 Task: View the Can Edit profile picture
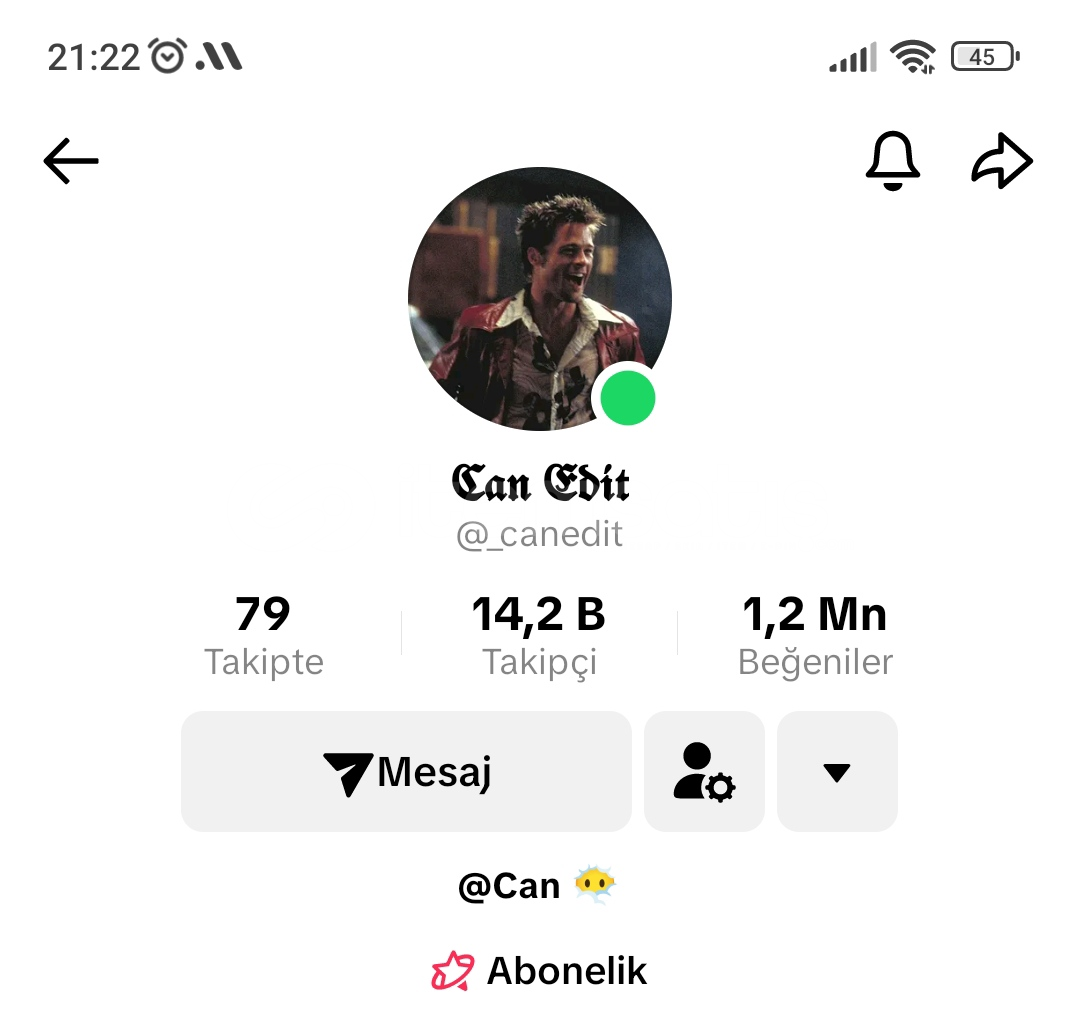click(540, 299)
